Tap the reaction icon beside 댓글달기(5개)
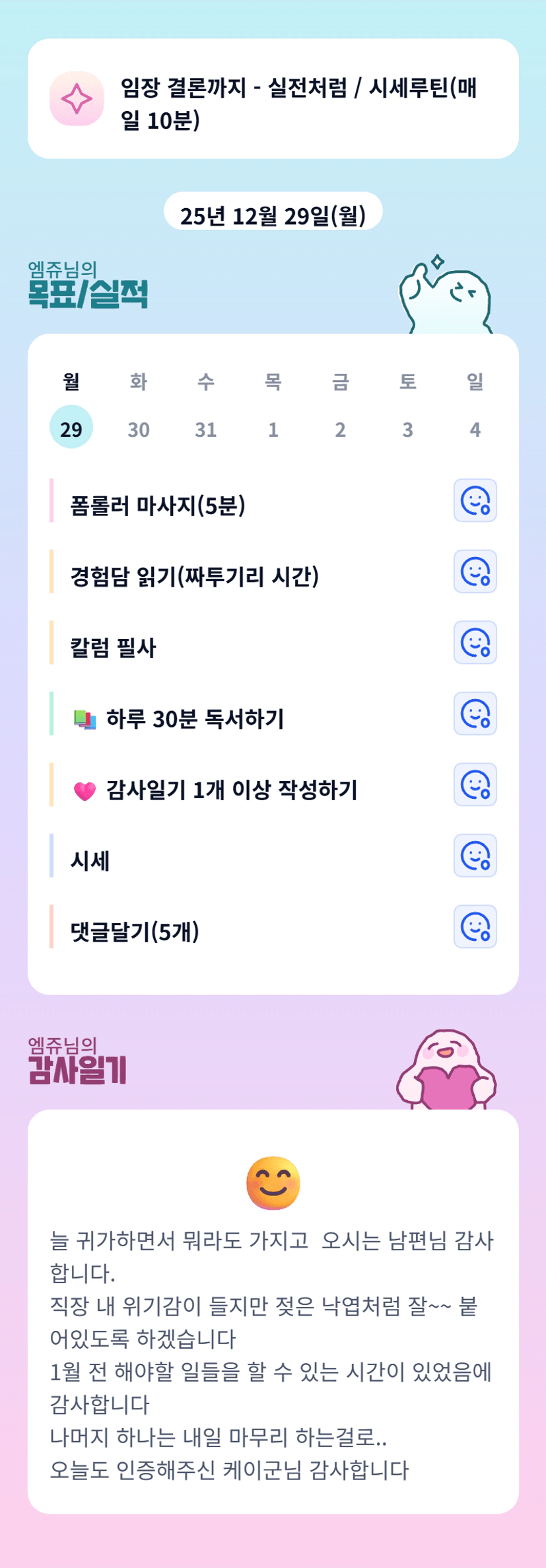 click(475, 926)
